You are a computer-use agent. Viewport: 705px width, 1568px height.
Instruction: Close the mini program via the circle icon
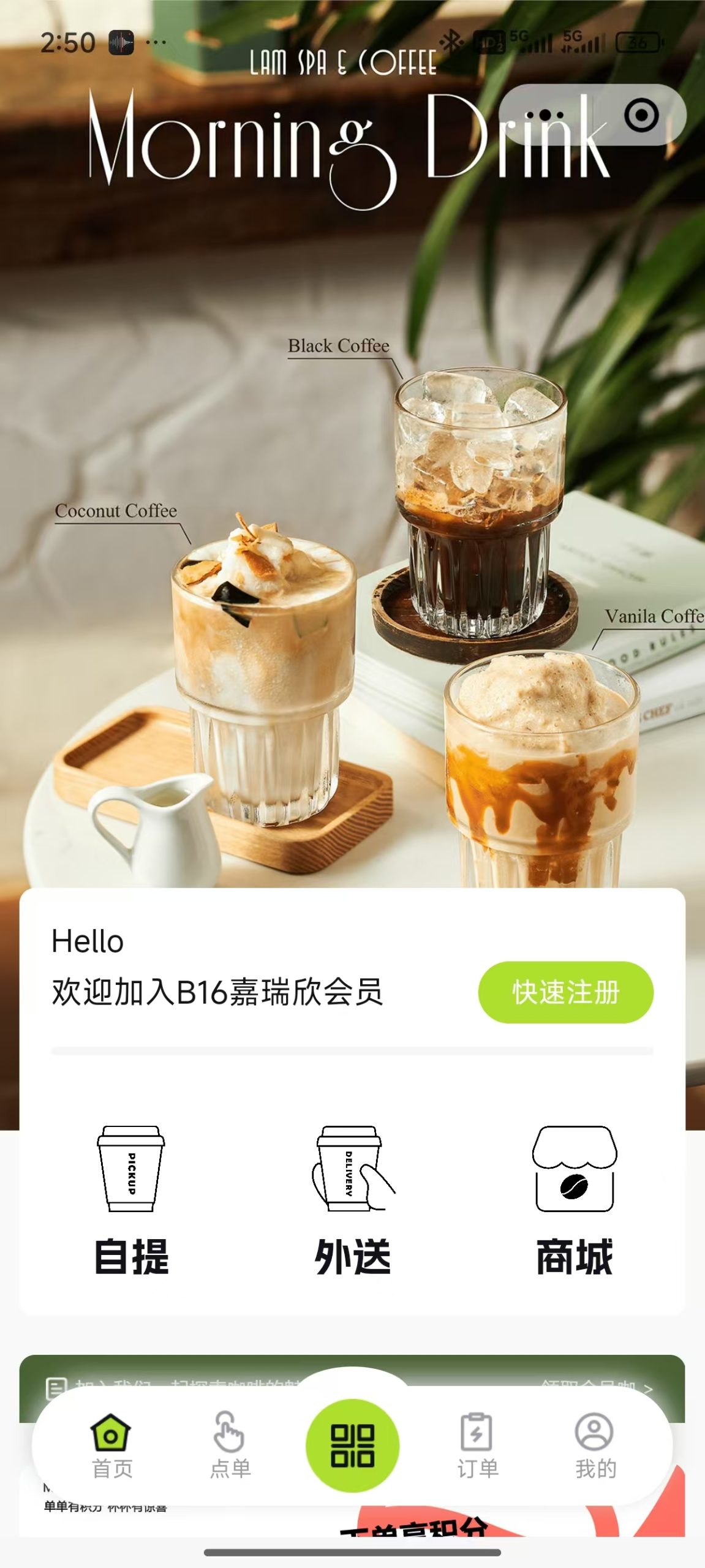(x=641, y=115)
